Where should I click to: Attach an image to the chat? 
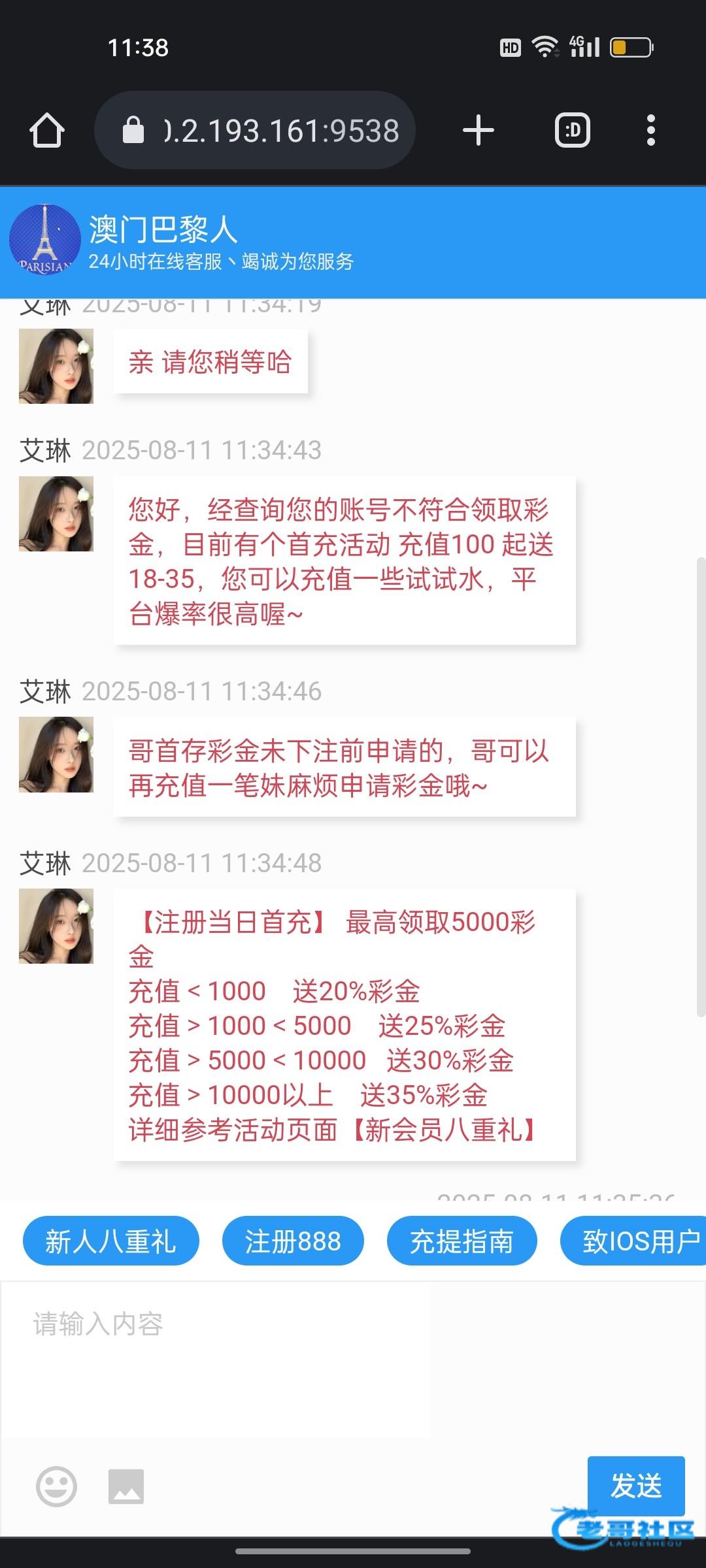[126, 1486]
